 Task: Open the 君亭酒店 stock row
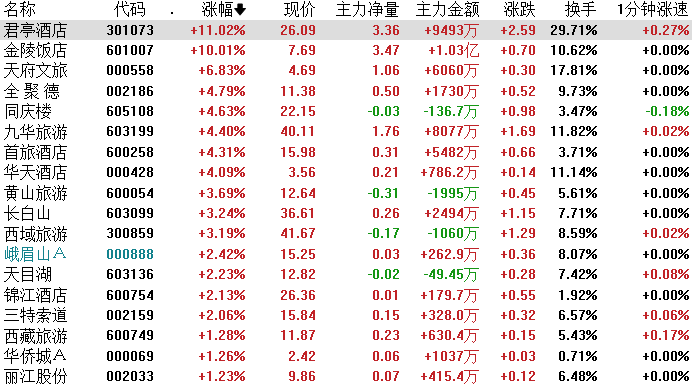tap(346, 30)
